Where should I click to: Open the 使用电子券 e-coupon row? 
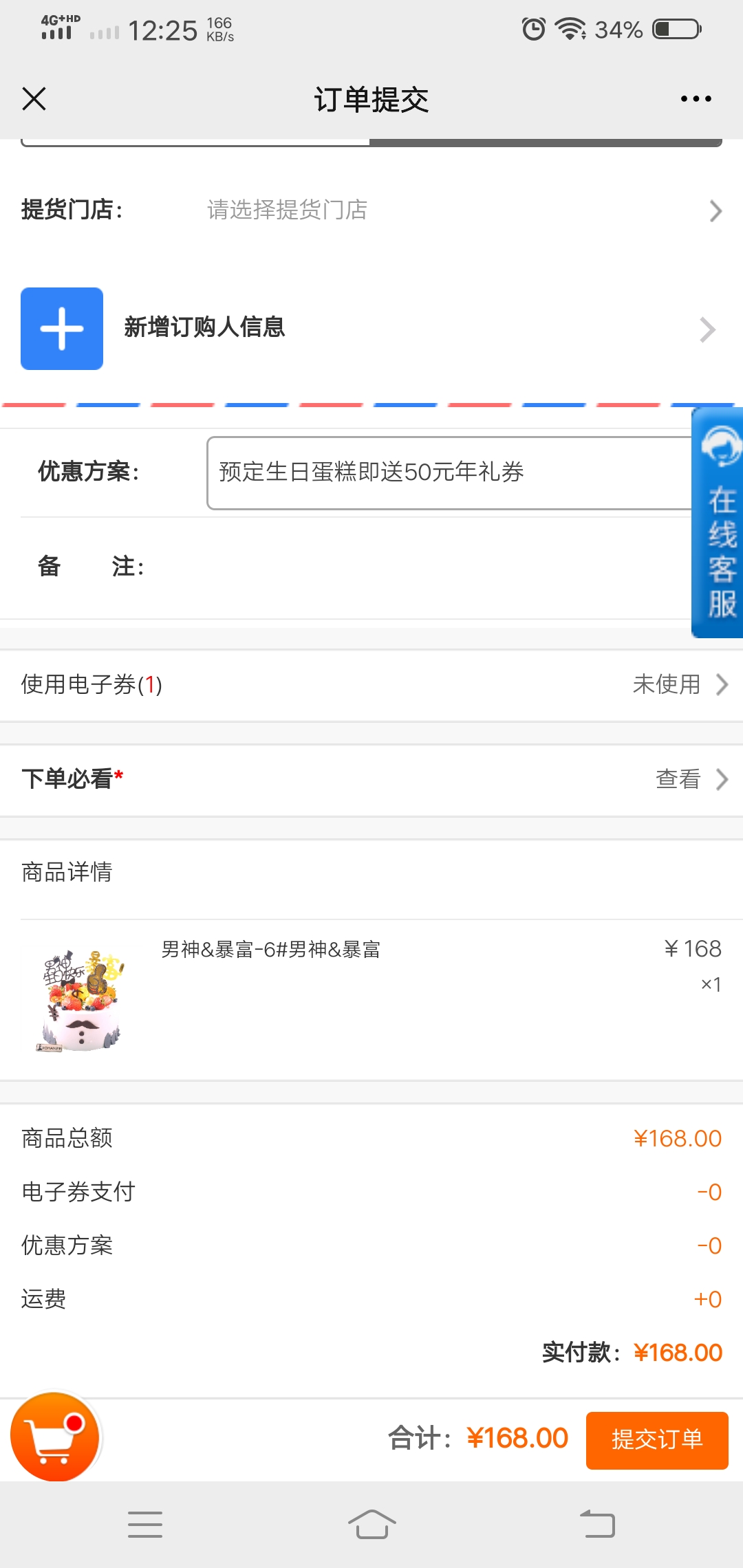pos(371,684)
